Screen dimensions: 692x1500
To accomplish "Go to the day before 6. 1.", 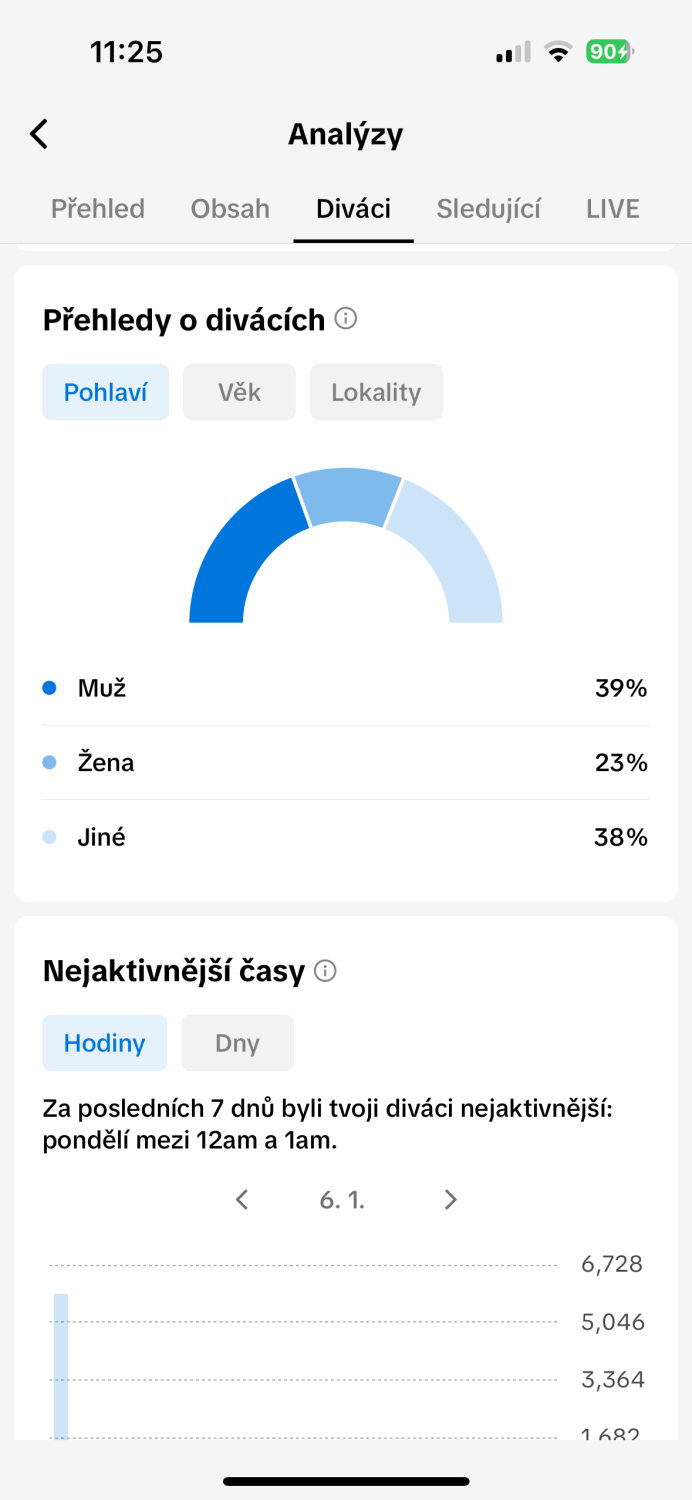I will 241,1200.
